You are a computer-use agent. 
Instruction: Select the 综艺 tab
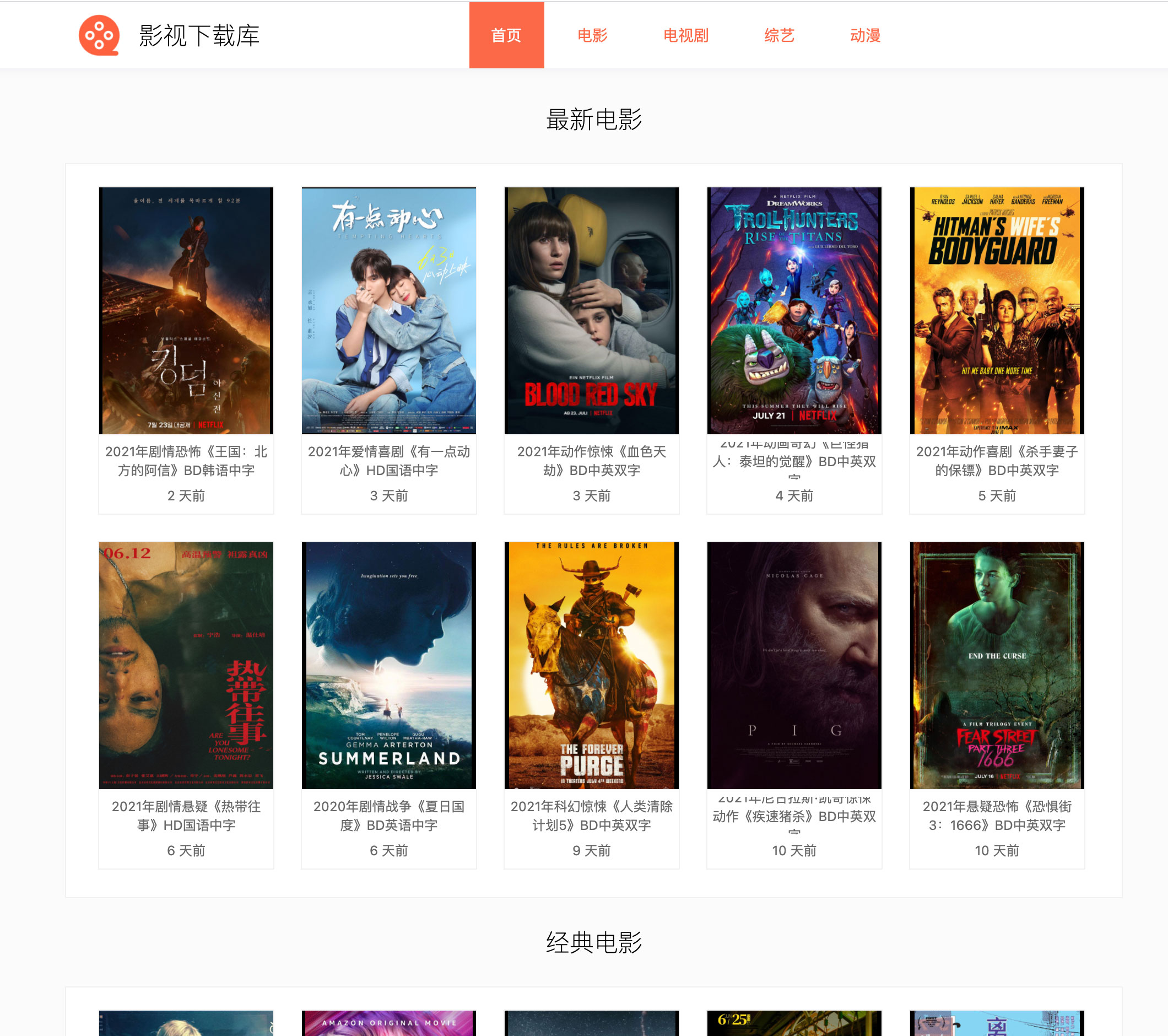779,35
